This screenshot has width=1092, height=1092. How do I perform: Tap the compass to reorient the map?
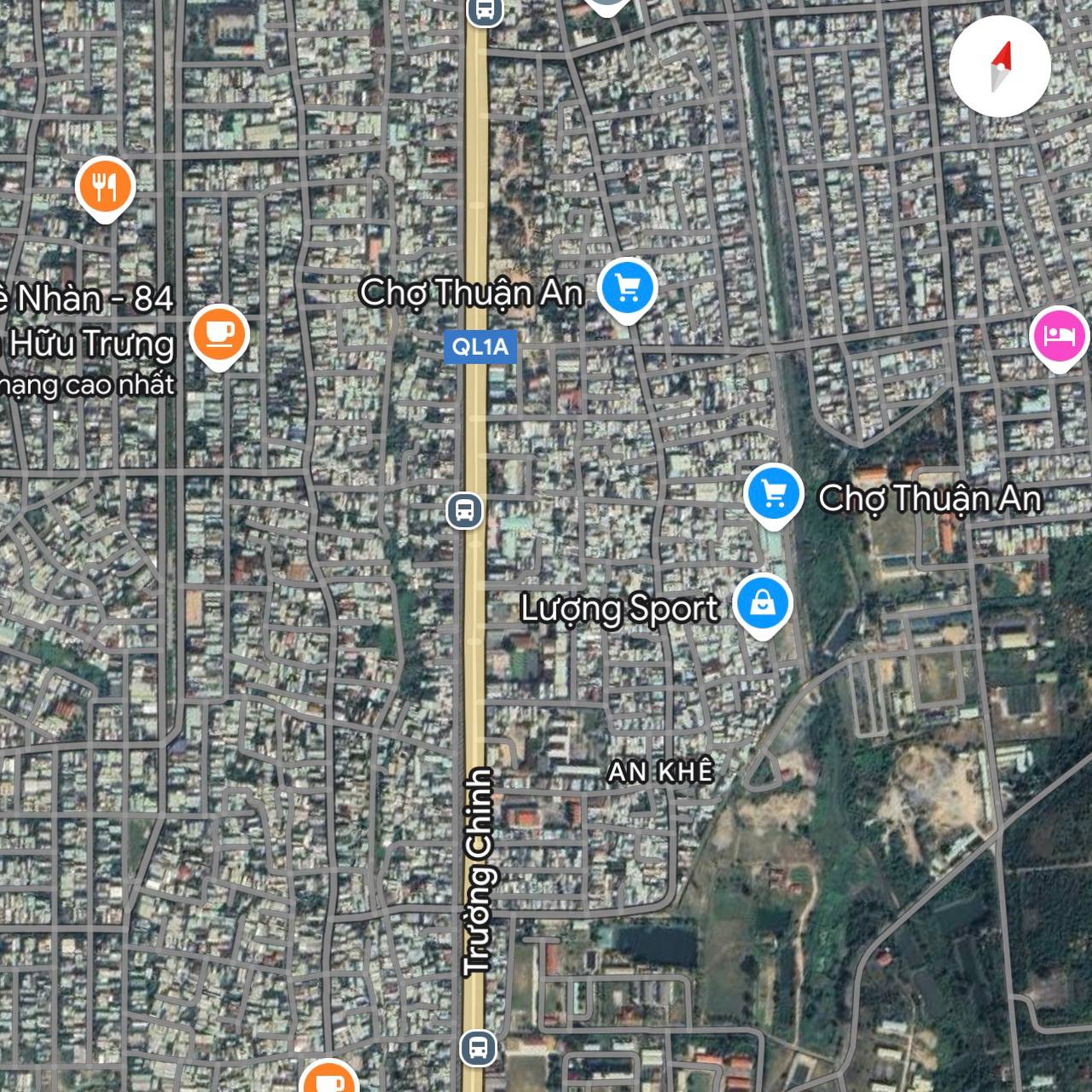coord(1000,67)
